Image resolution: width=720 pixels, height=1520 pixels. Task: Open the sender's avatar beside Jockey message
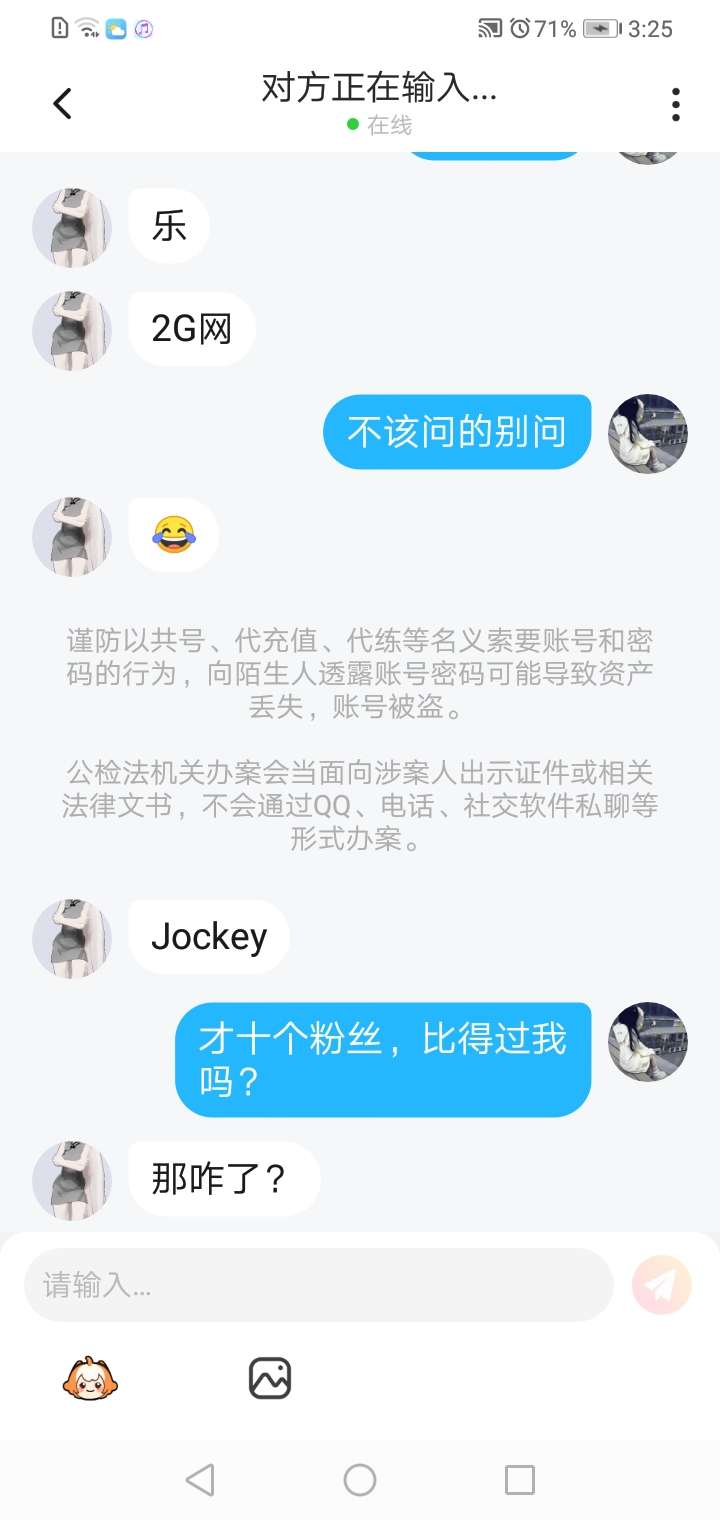click(x=72, y=938)
